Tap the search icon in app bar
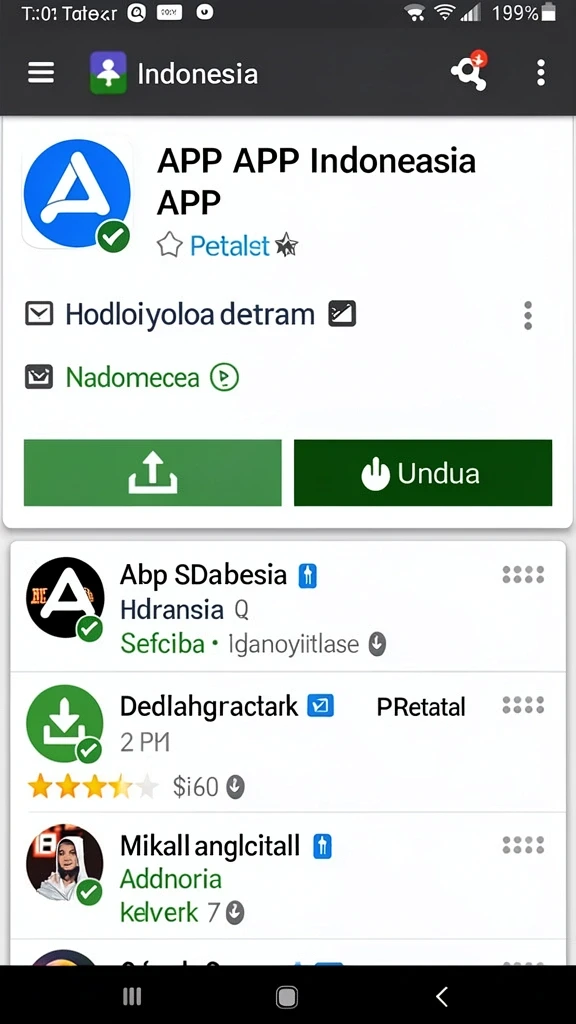Viewport: 576px width, 1024px height. coord(469,71)
